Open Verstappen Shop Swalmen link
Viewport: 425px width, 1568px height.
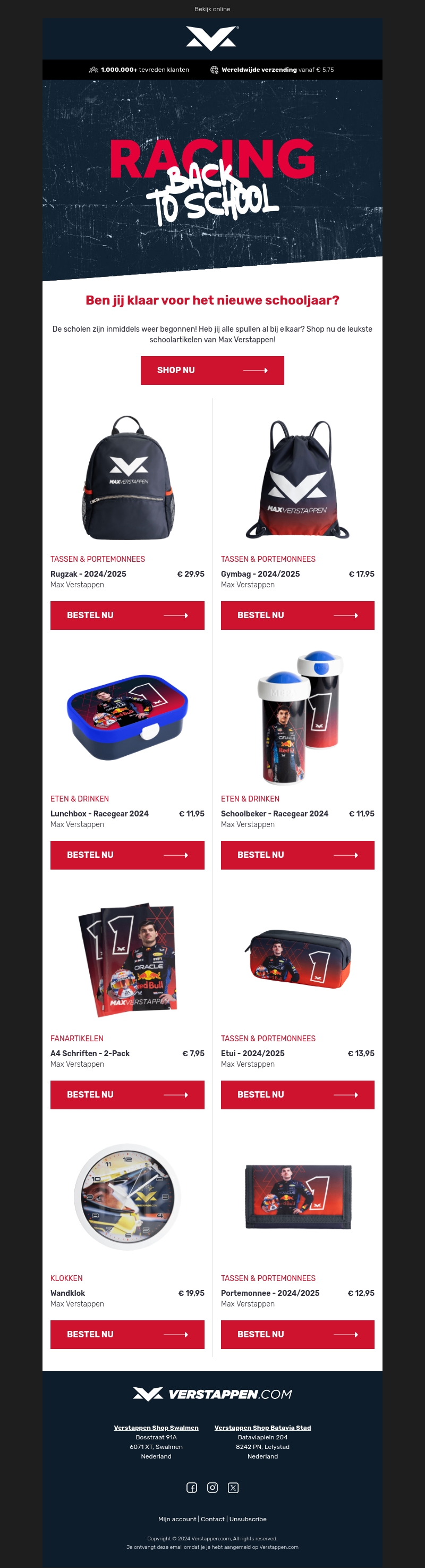(156, 1427)
